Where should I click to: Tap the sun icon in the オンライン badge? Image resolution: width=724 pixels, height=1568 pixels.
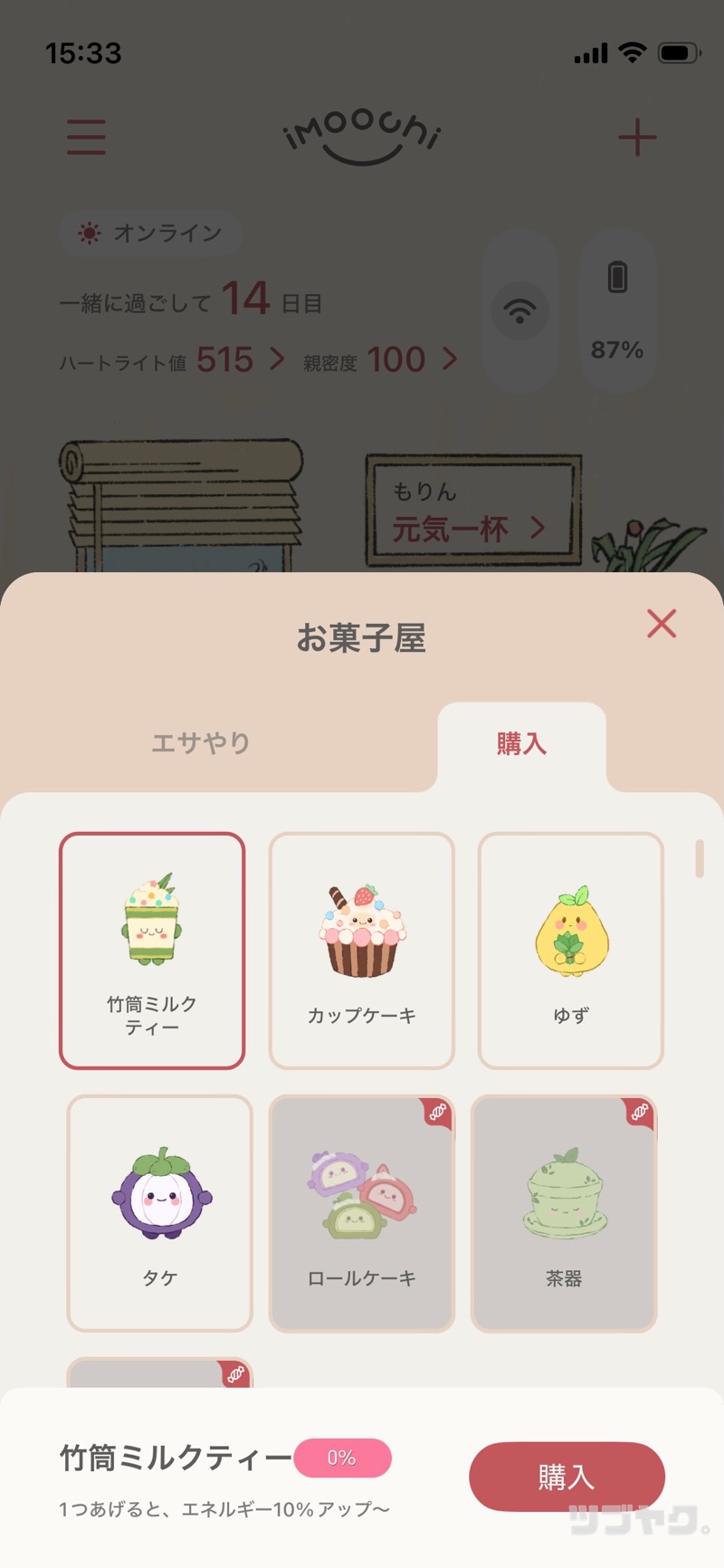[88, 233]
